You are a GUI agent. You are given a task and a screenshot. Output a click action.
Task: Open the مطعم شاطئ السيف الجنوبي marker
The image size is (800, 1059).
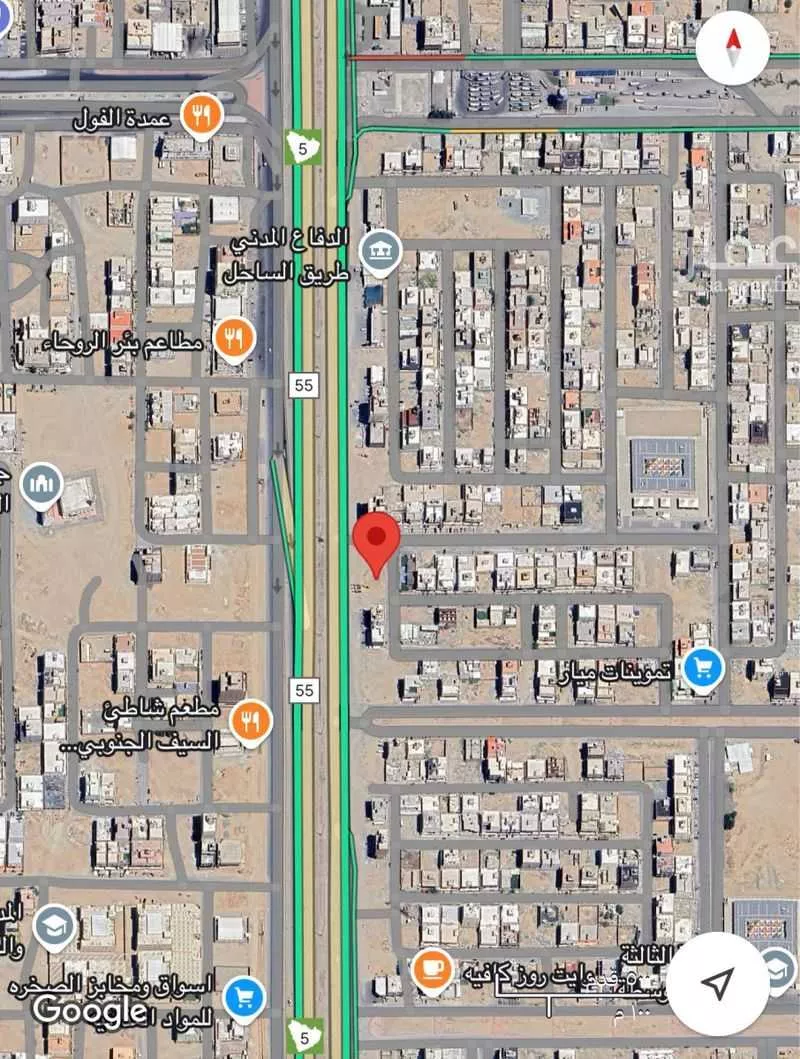click(250, 720)
